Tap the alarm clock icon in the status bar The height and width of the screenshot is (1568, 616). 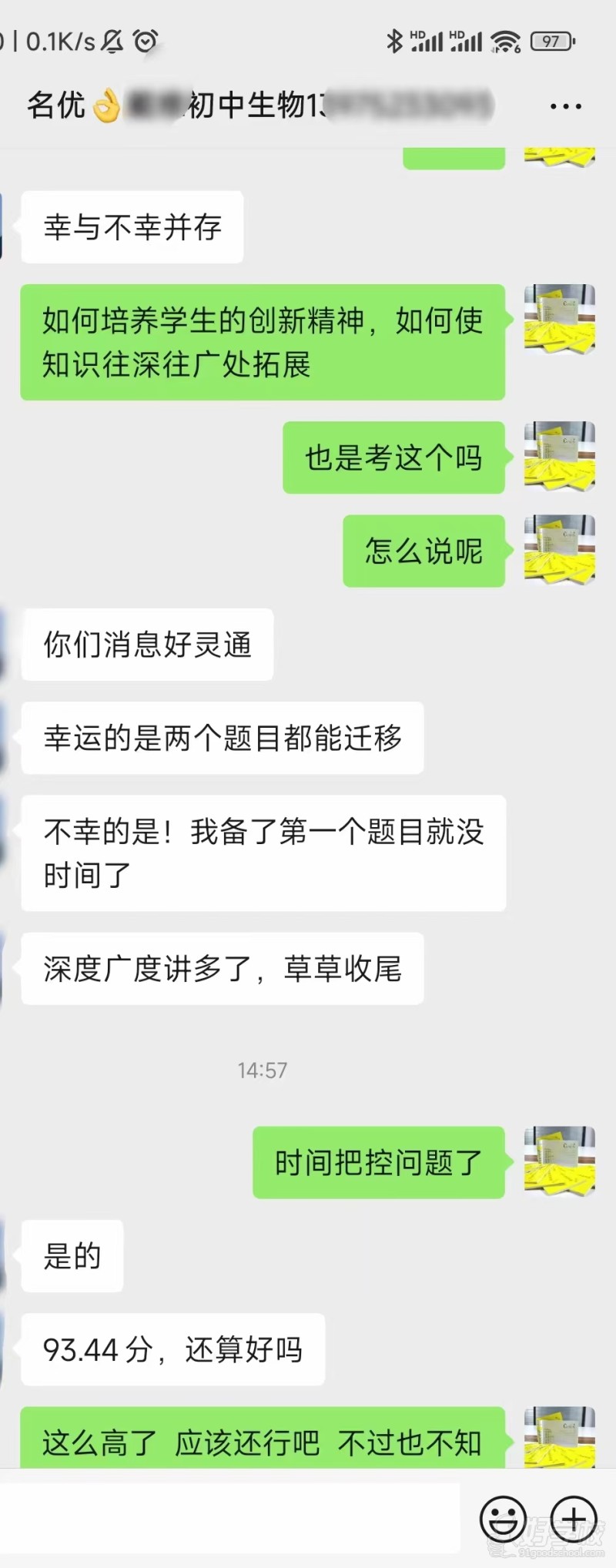(146, 42)
